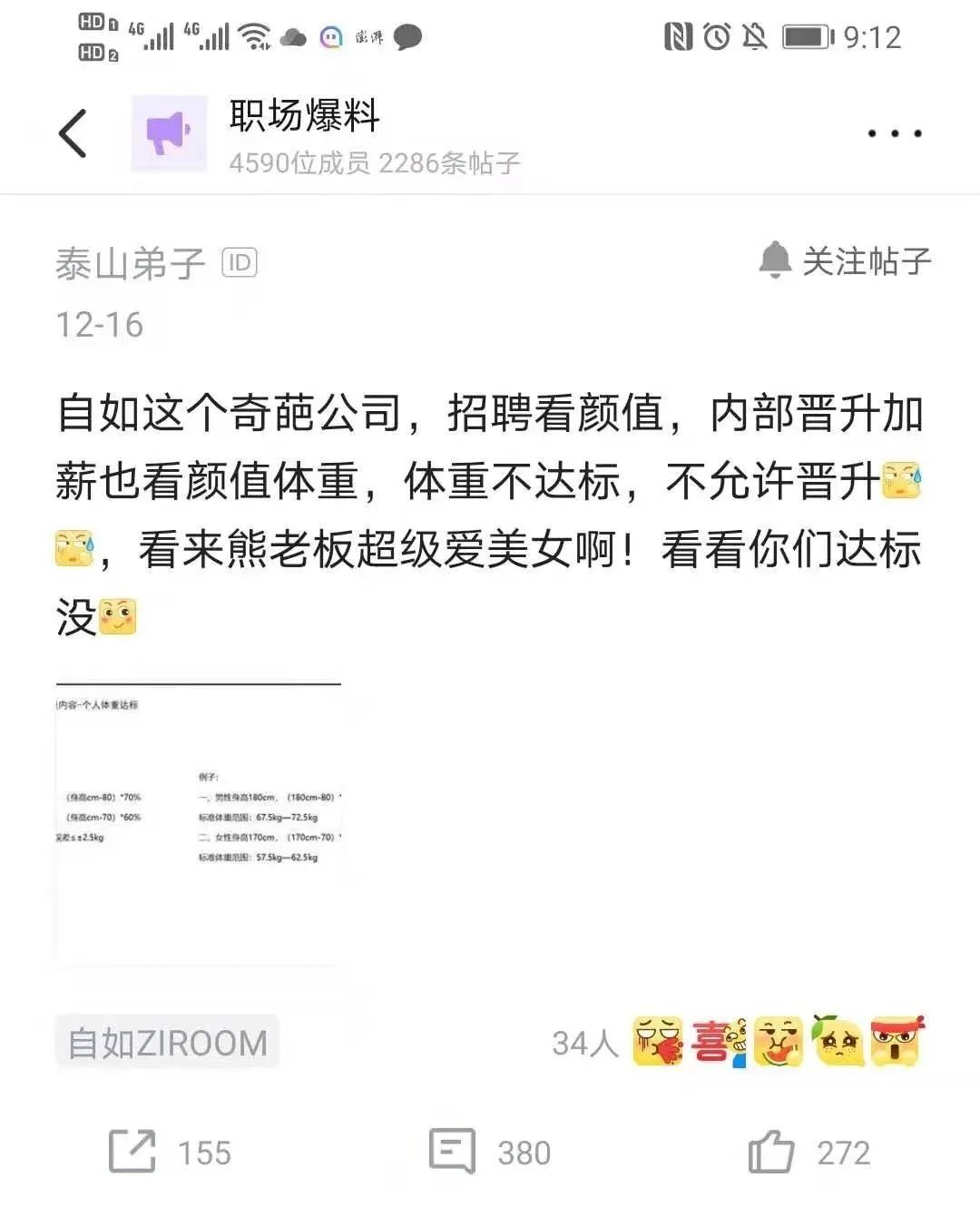Open the 职场爆料 group avatar
Image resolution: width=980 pixels, height=1207 pixels.
(169, 133)
